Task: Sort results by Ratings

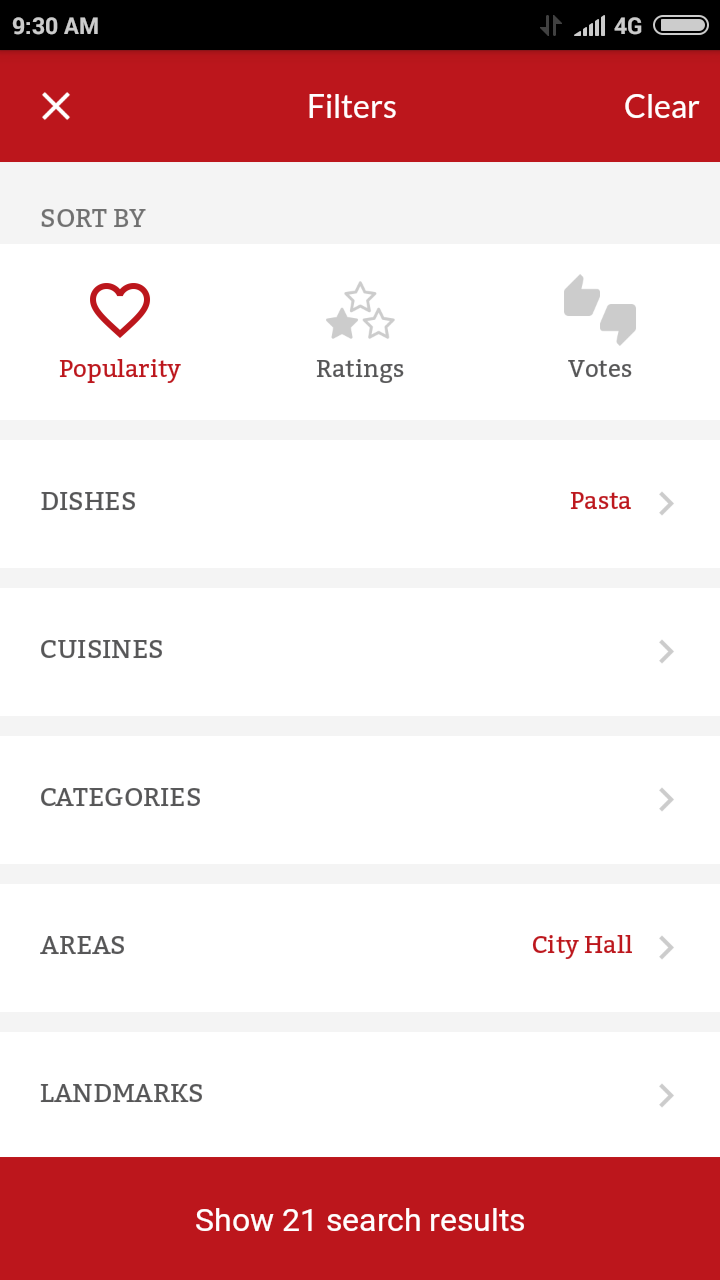Action: click(360, 330)
